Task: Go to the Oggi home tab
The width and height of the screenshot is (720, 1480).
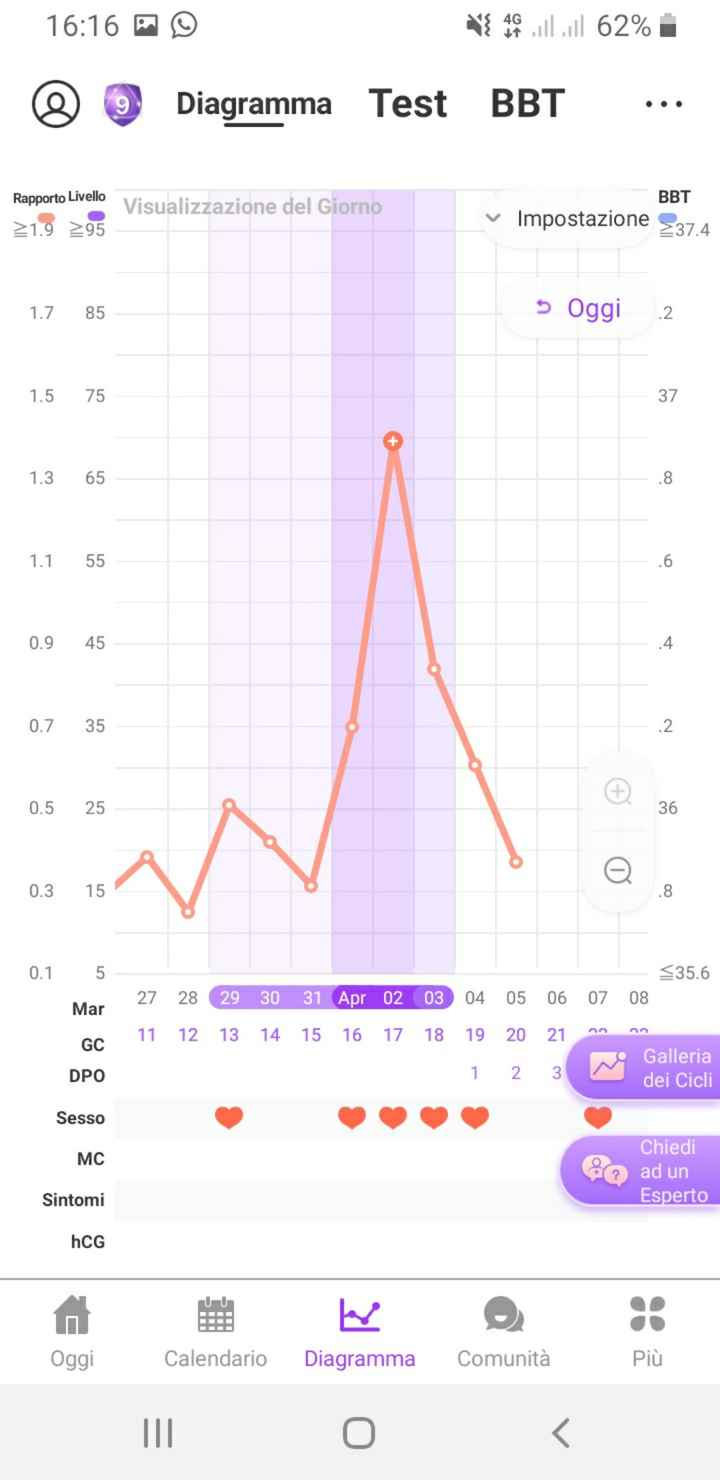Action: click(x=72, y=1332)
